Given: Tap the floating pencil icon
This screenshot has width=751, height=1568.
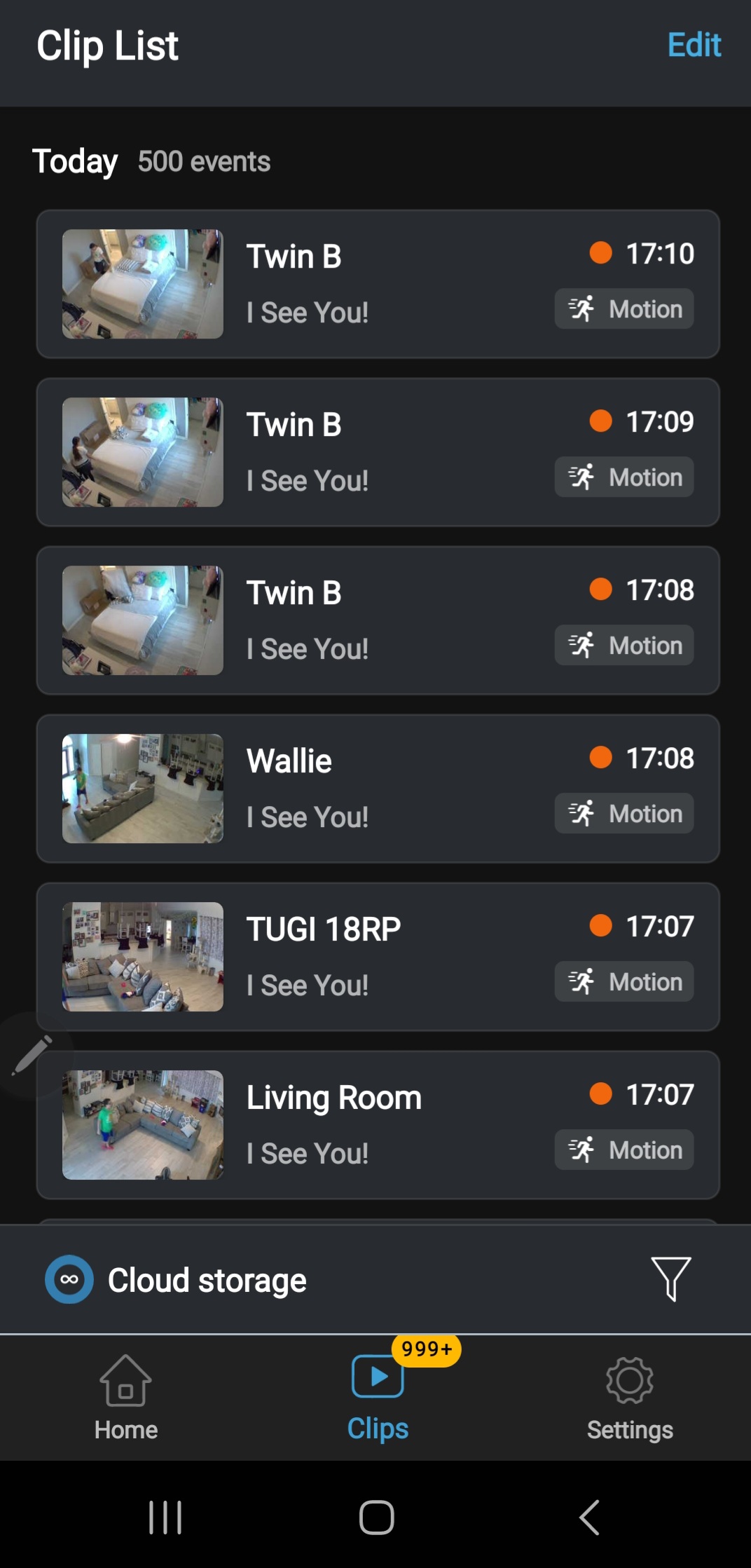Looking at the screenshot, I should tap(32, 1054).
